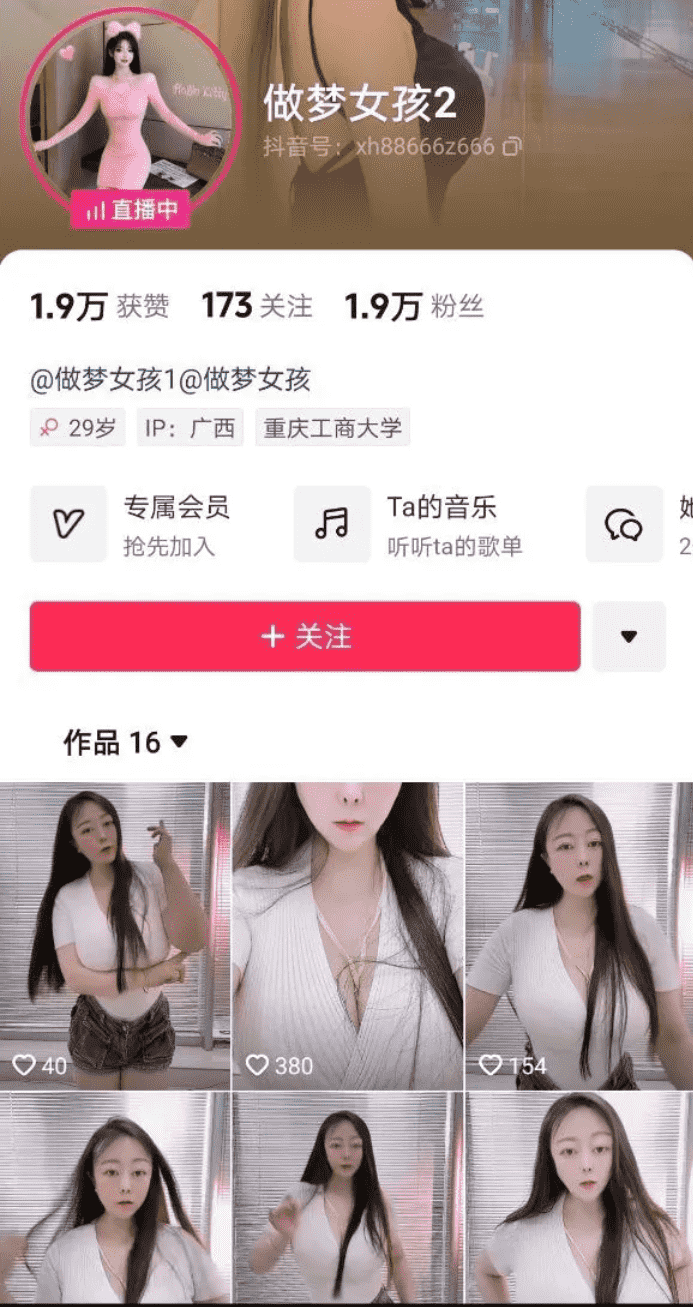Expand the arrow next to follow button

click(x=629, y=636)
